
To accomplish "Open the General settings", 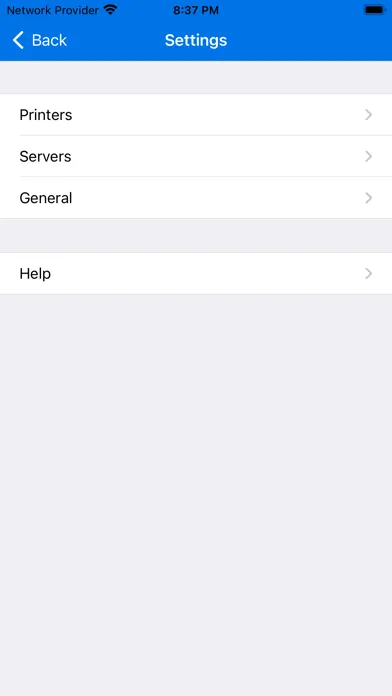I will pyautogui.click(x=196, y=198).
